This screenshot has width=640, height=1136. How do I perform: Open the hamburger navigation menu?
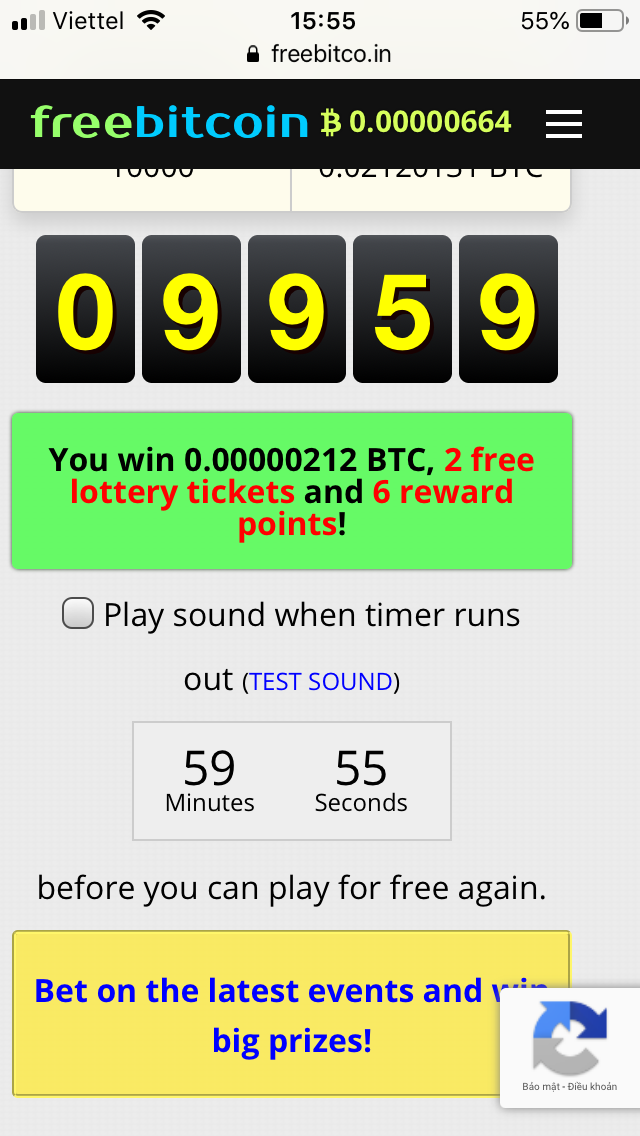(563, 123)
